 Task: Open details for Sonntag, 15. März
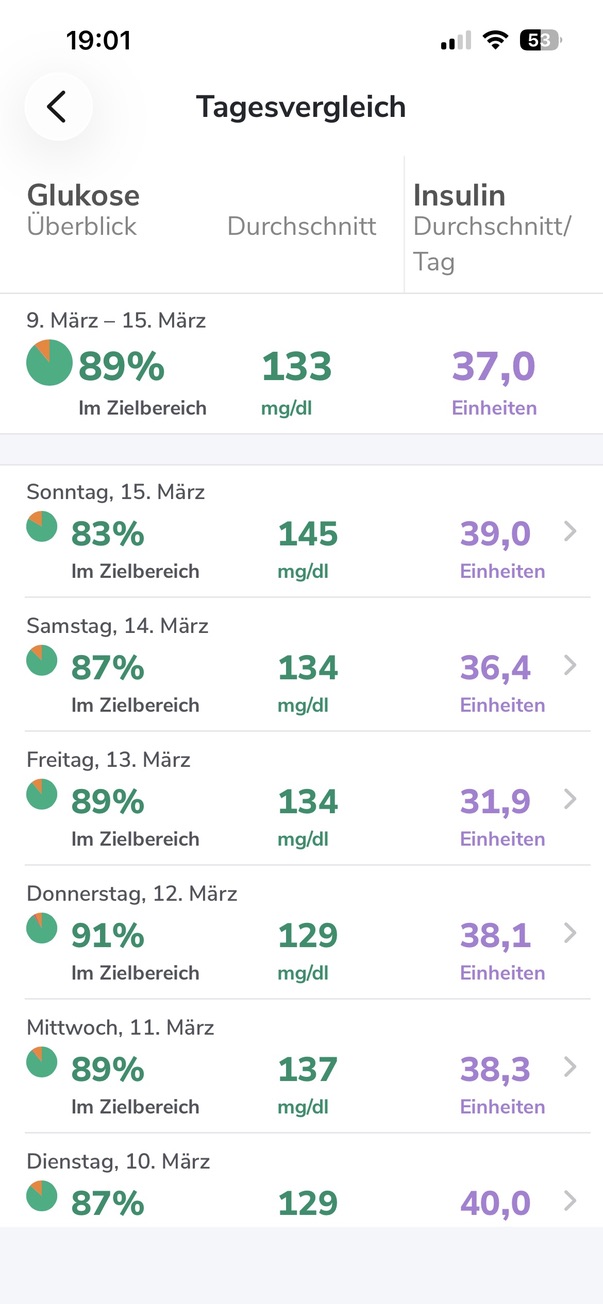point(570,532)
